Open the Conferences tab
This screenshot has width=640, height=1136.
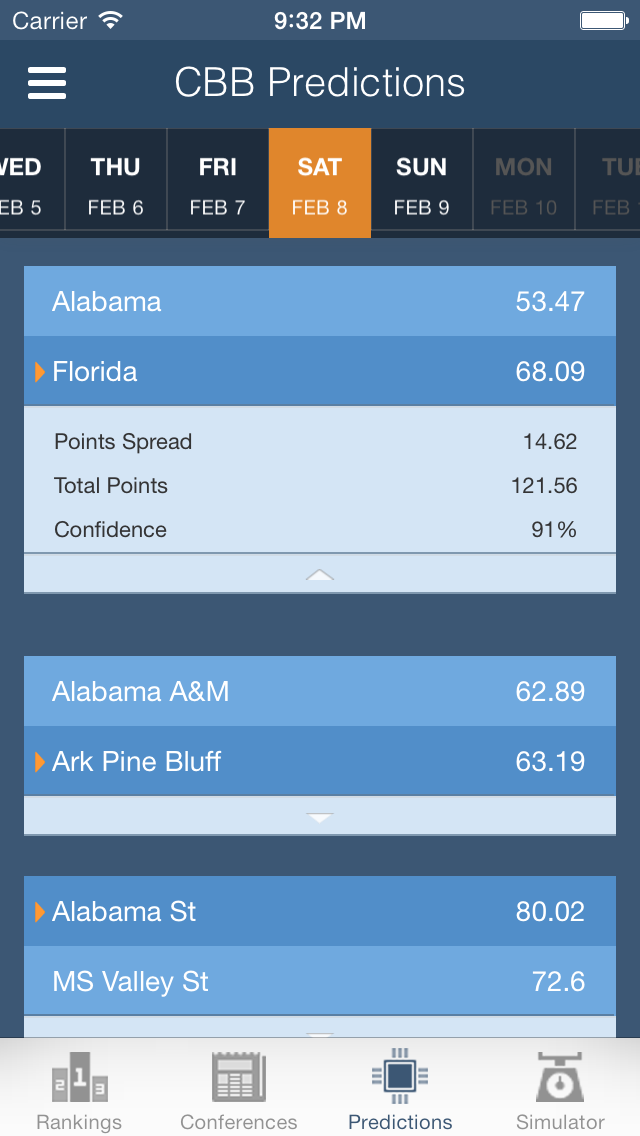click(x=239, y=1089)
